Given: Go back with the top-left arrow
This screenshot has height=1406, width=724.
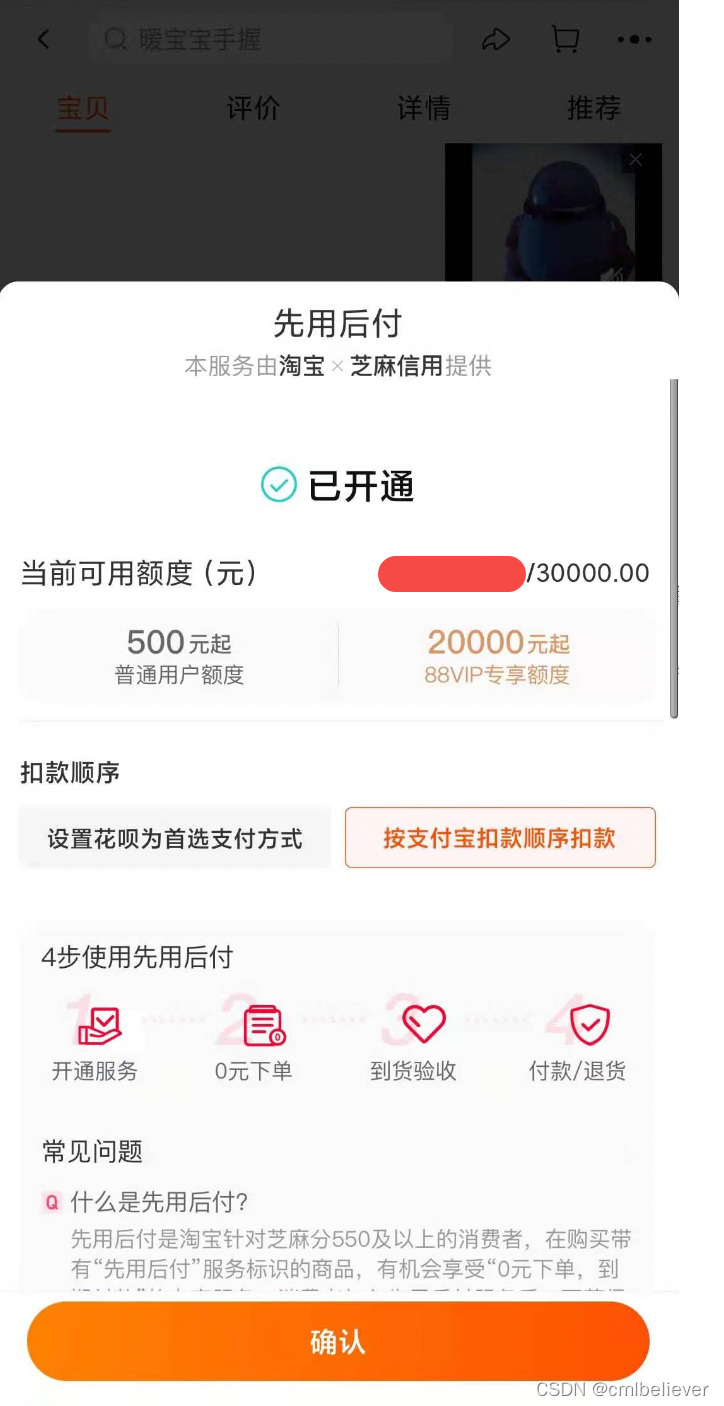Looking at the screenshot, I should (x=43, y=39).
